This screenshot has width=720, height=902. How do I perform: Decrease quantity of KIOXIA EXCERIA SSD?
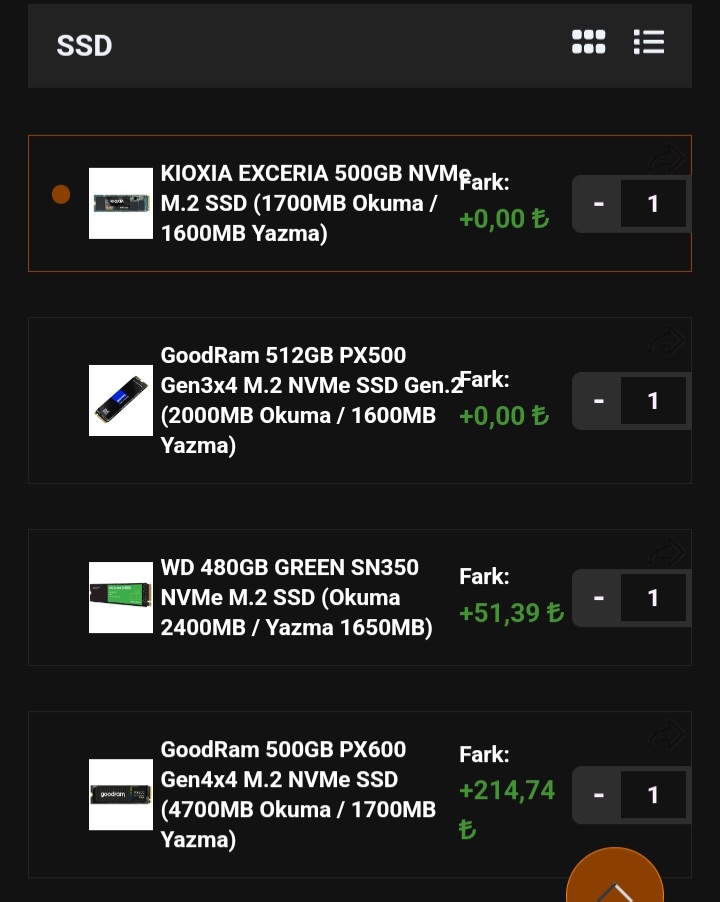tap(598, 204)
